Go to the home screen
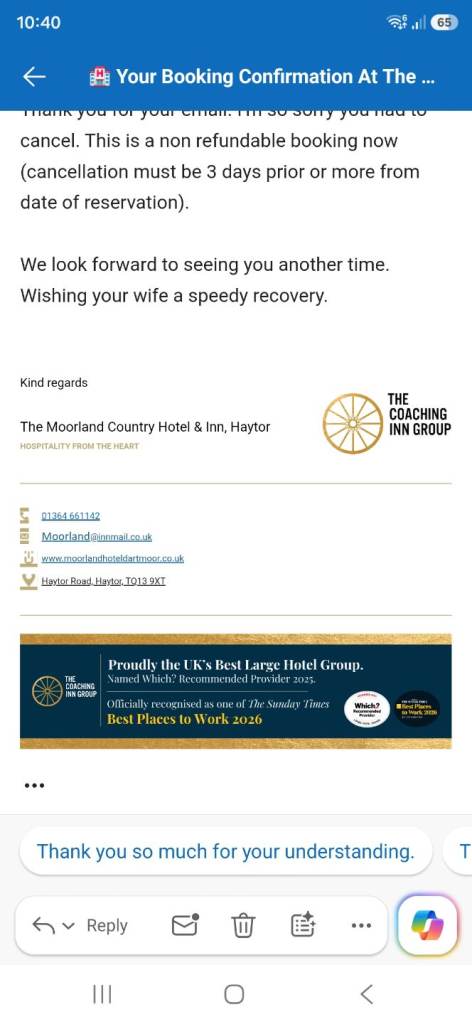The width and height of the screenshot is (472, 1024). (234, 994)
